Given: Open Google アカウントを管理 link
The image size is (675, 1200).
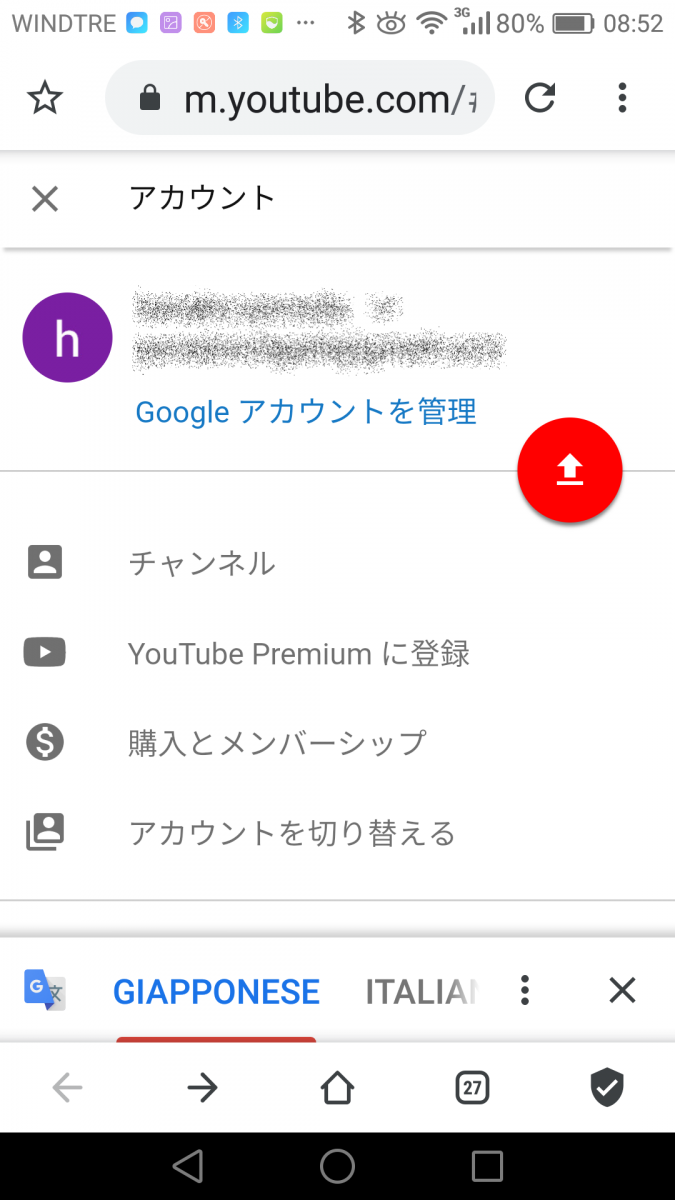Looking at the screenshot, I should (306, 411).
